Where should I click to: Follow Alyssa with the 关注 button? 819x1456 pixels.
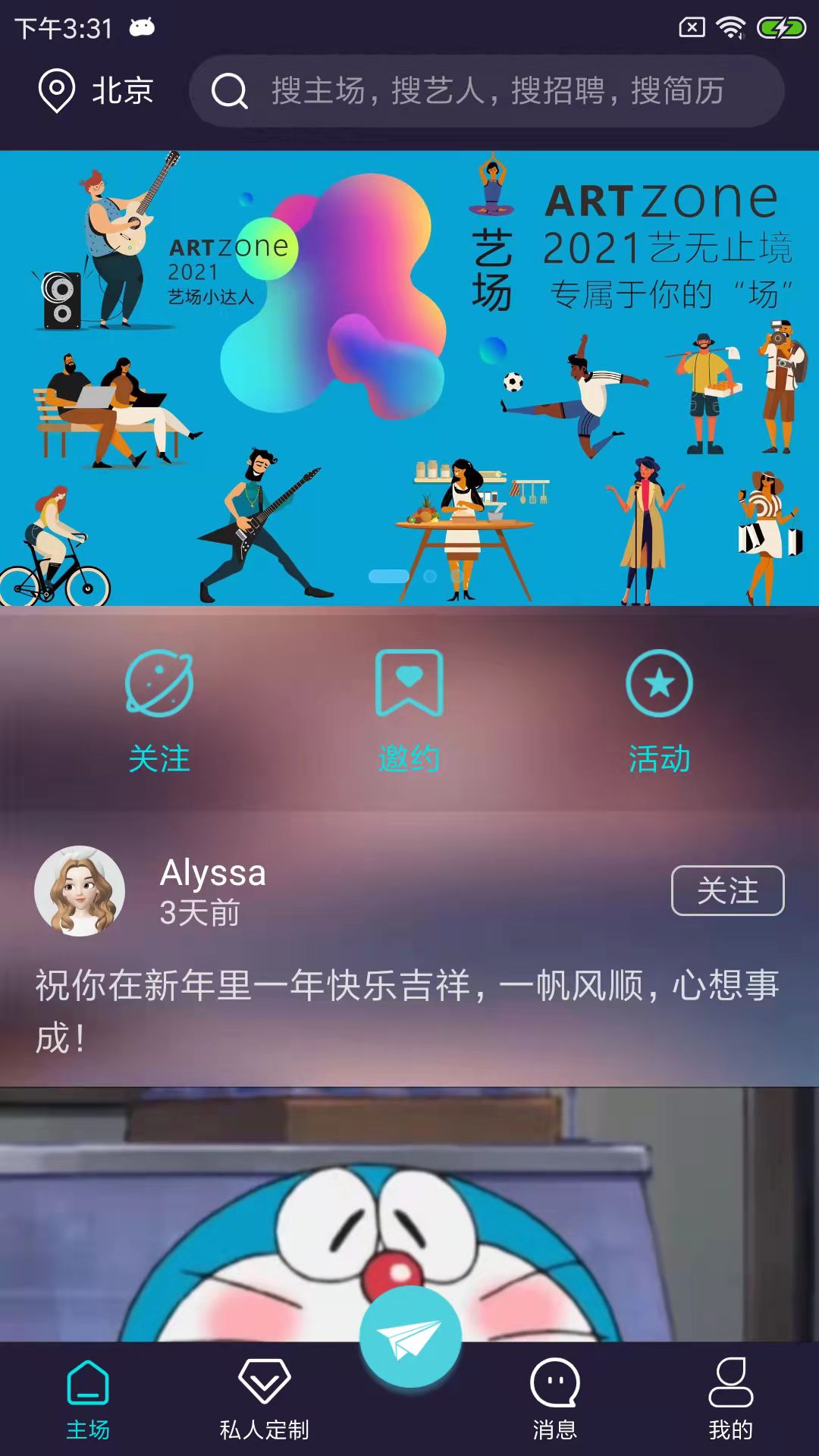tap(727, 890)
